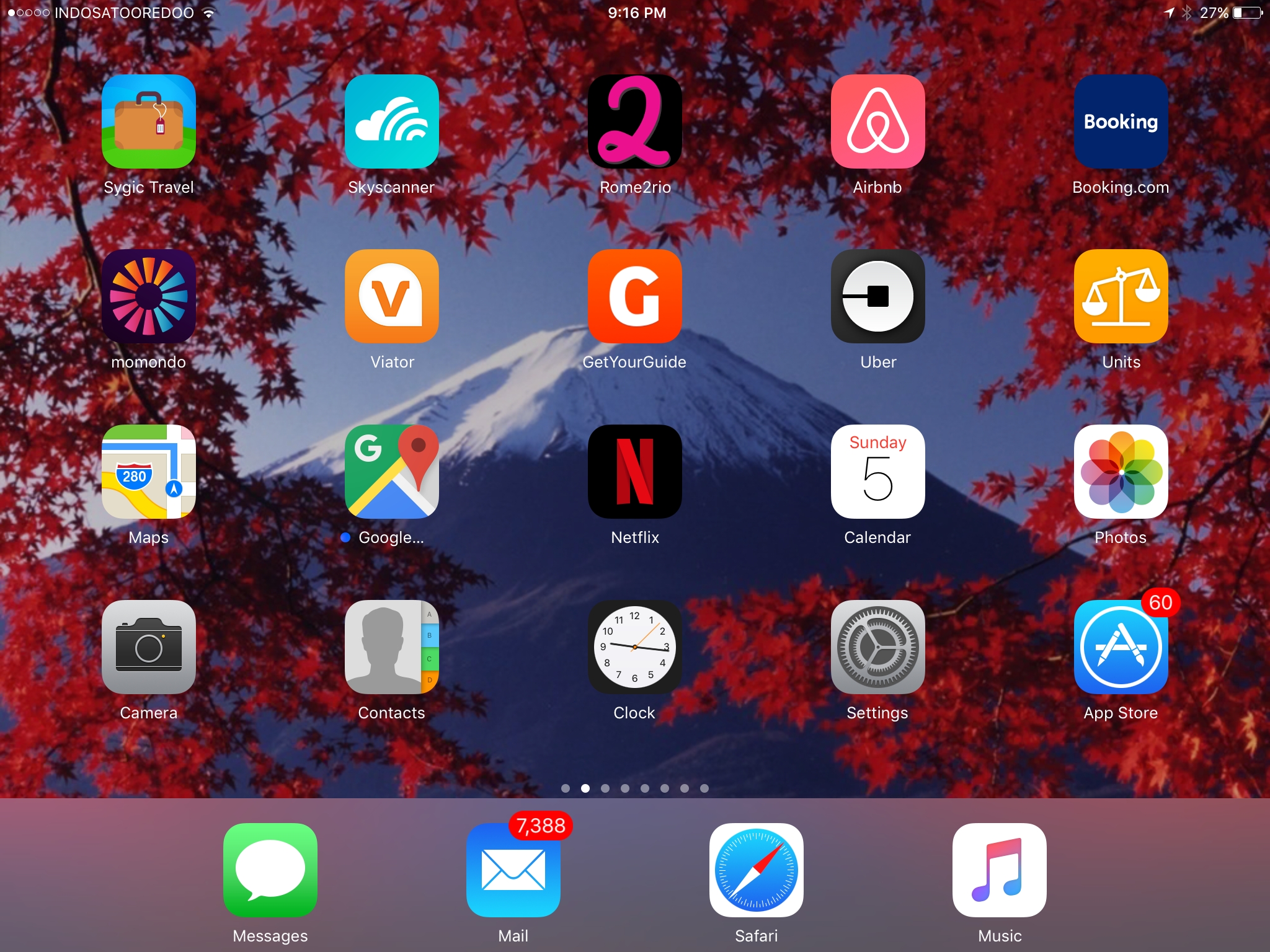Launch Safari from the dock
Image resolution: width=1270 pixels, height=952 pixels.
point(756,870)
